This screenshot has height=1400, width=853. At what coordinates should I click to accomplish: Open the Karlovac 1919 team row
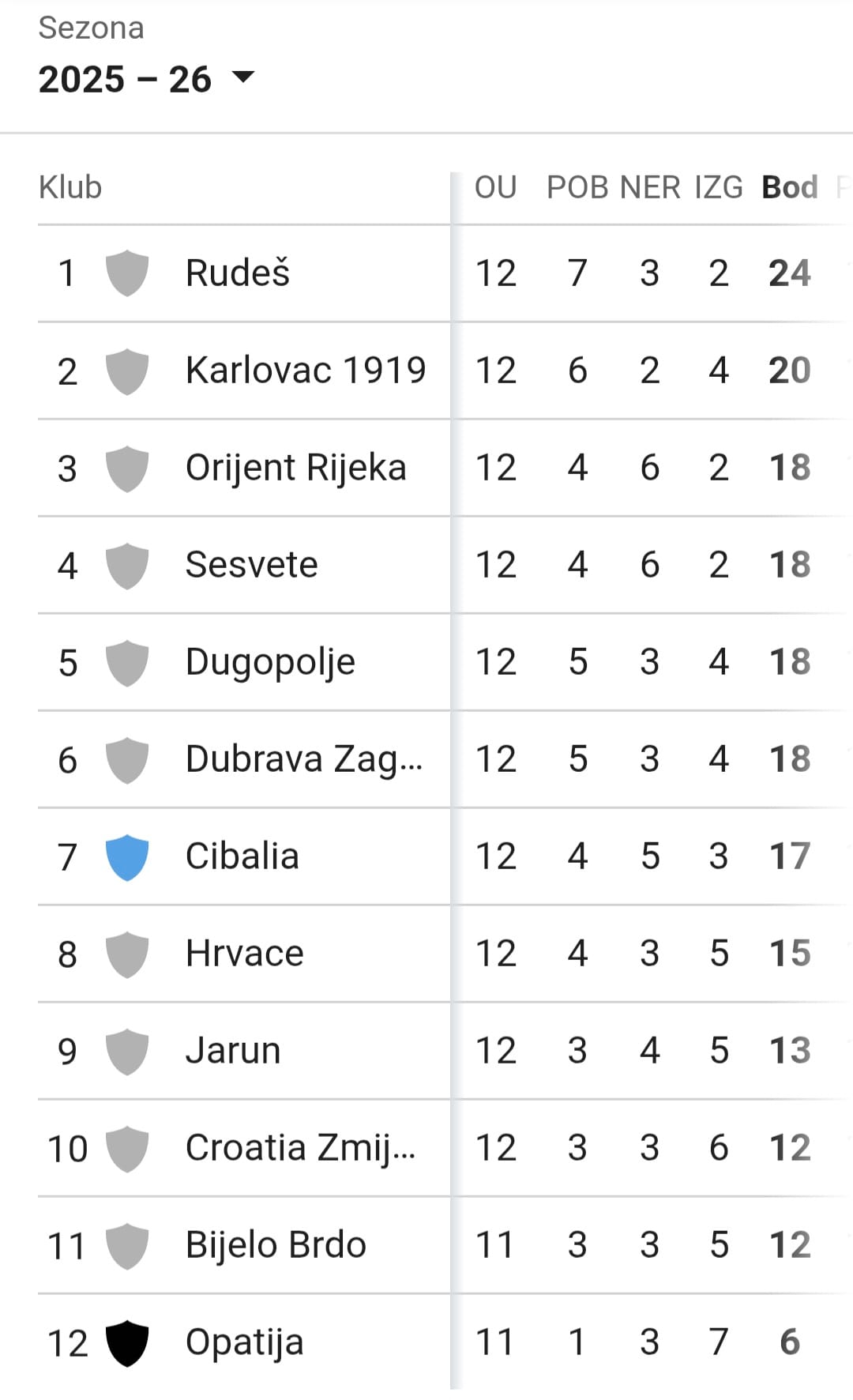pyautogui.click(x=305, y=371)
